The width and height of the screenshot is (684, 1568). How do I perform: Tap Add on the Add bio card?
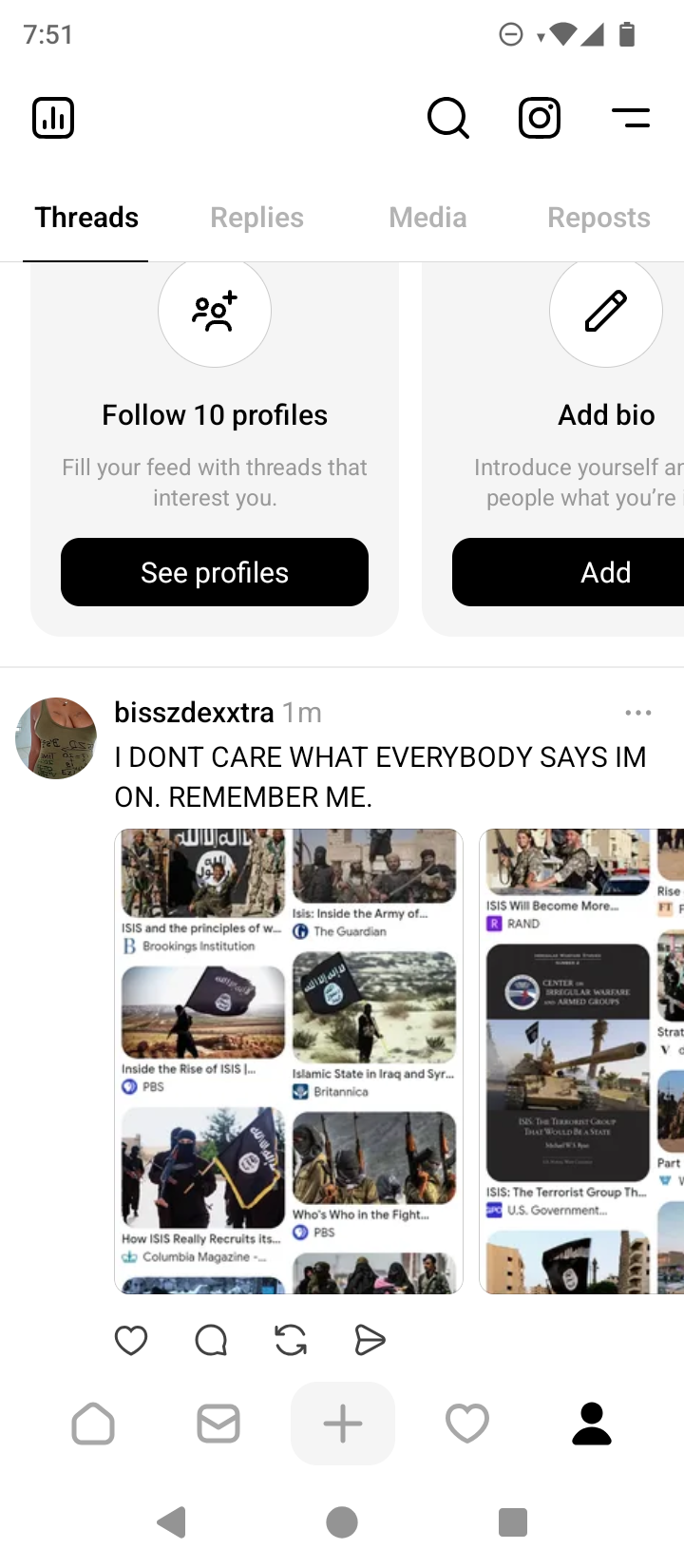tap(589, 572)
